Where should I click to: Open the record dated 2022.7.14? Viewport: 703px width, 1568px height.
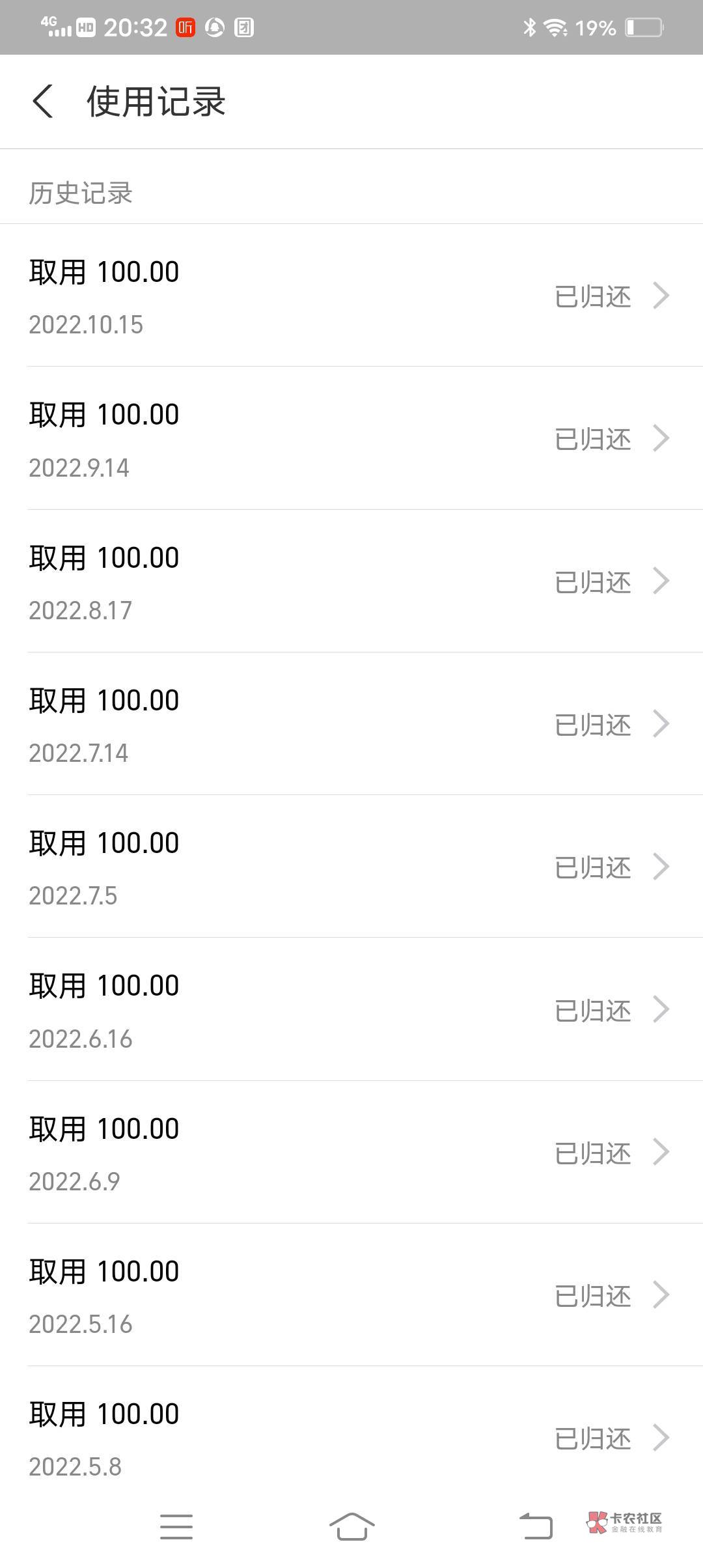point(351,723)
